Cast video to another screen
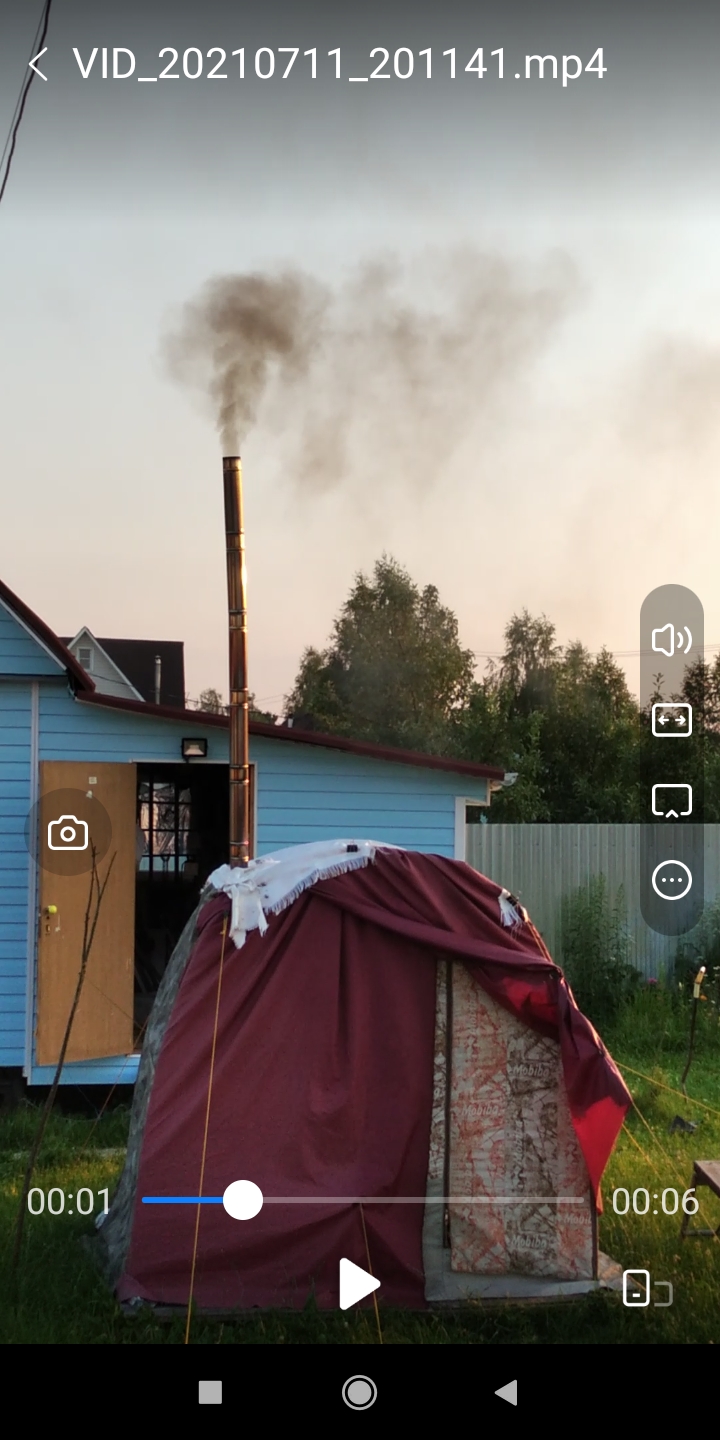 click(671, 800)
